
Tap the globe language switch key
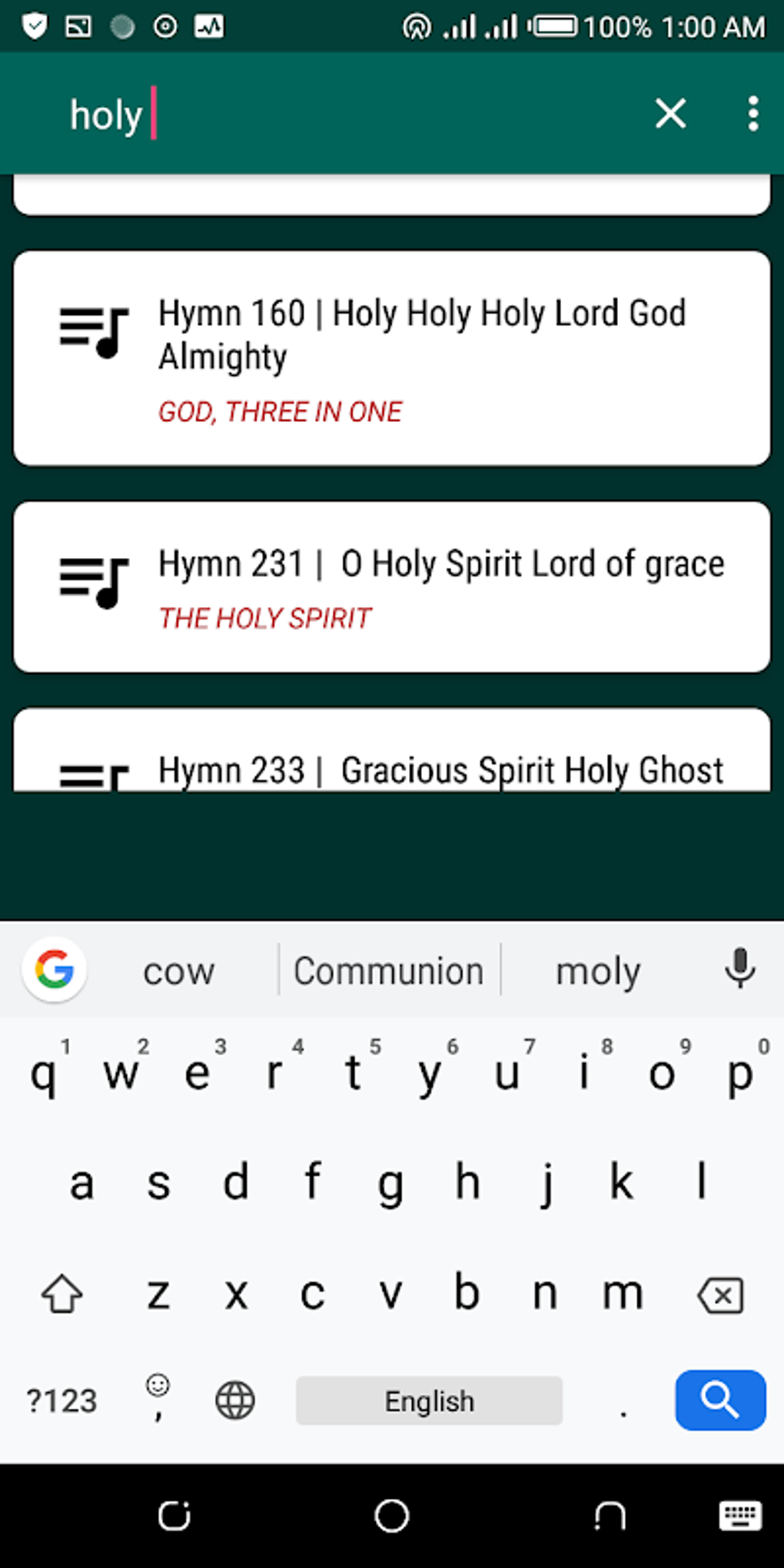(x=235, y=1400)
